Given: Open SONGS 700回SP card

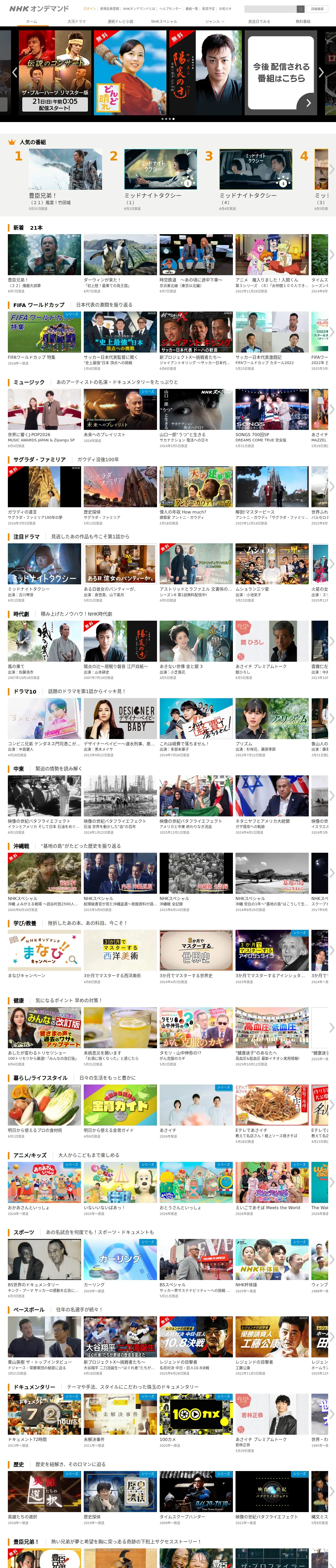Looking at the screenshot, I should pyautogui.click(x=272, y=409).
